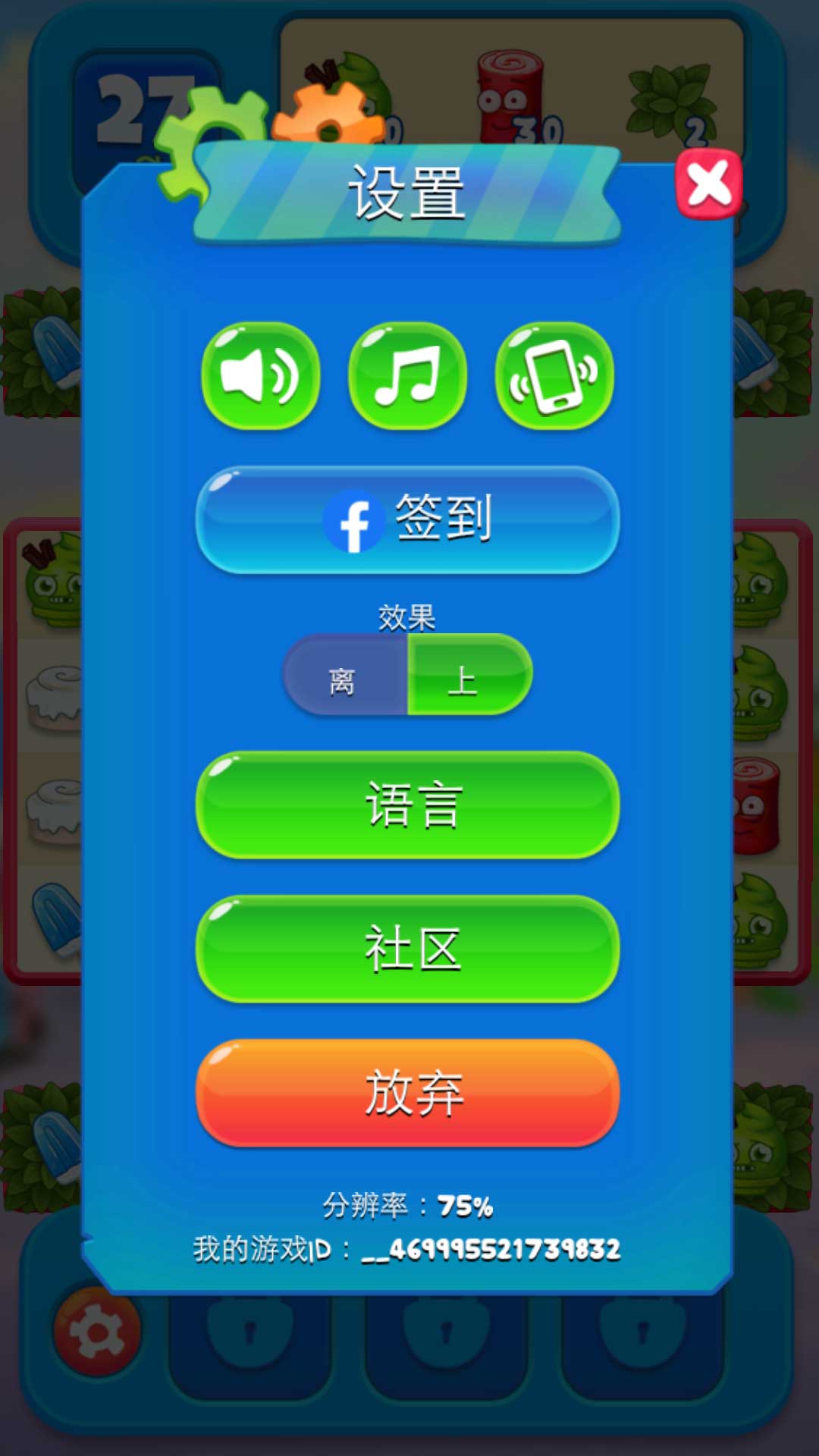819x1456 pixels.
Task: Tap the Facebook 签到 button
Action: pyautogui.click(x=407, y=520)
